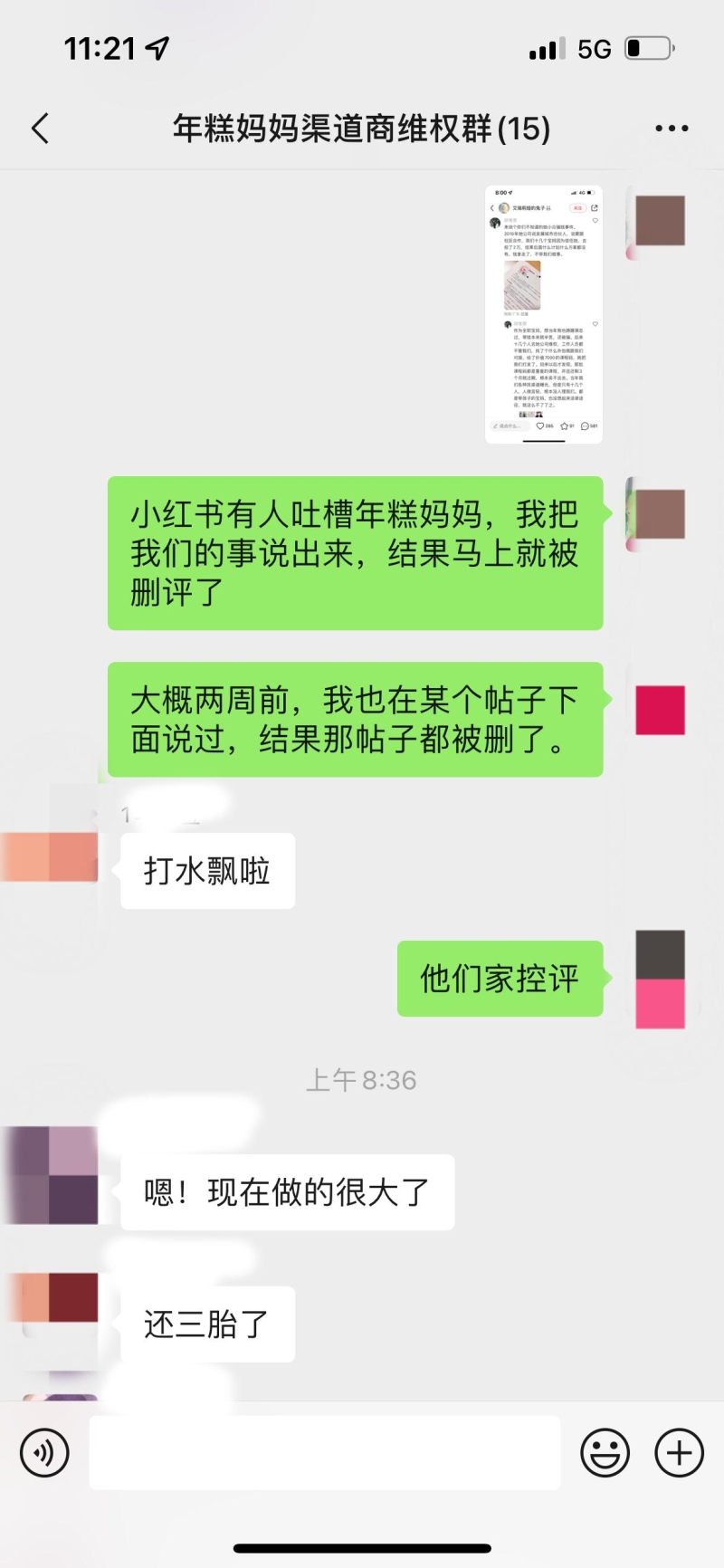Tap avatar next to 他们家控评 message
Image resolution: width=724 pixels, height=1568 pixels.
tap(660, 979)
